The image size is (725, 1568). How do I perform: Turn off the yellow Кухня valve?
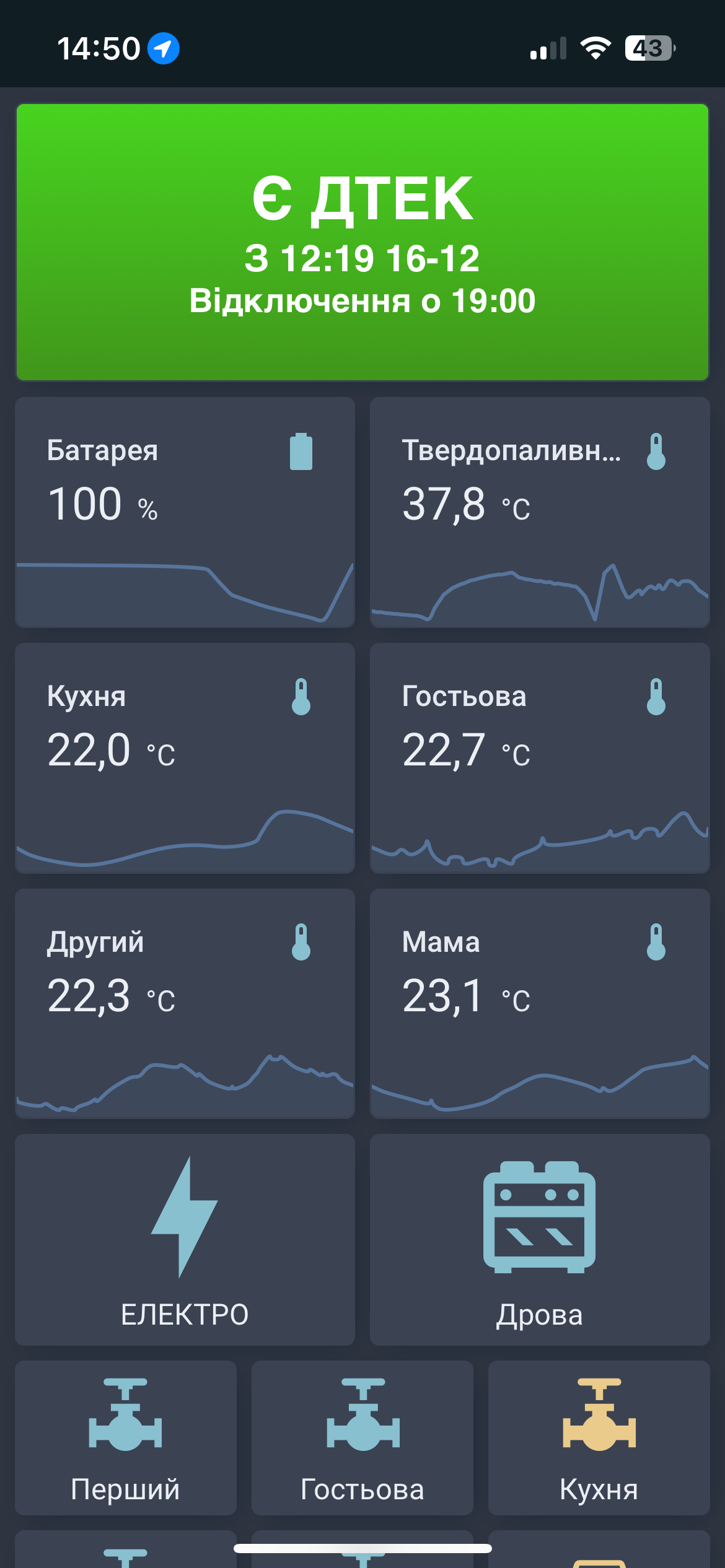pos(597,1431)
